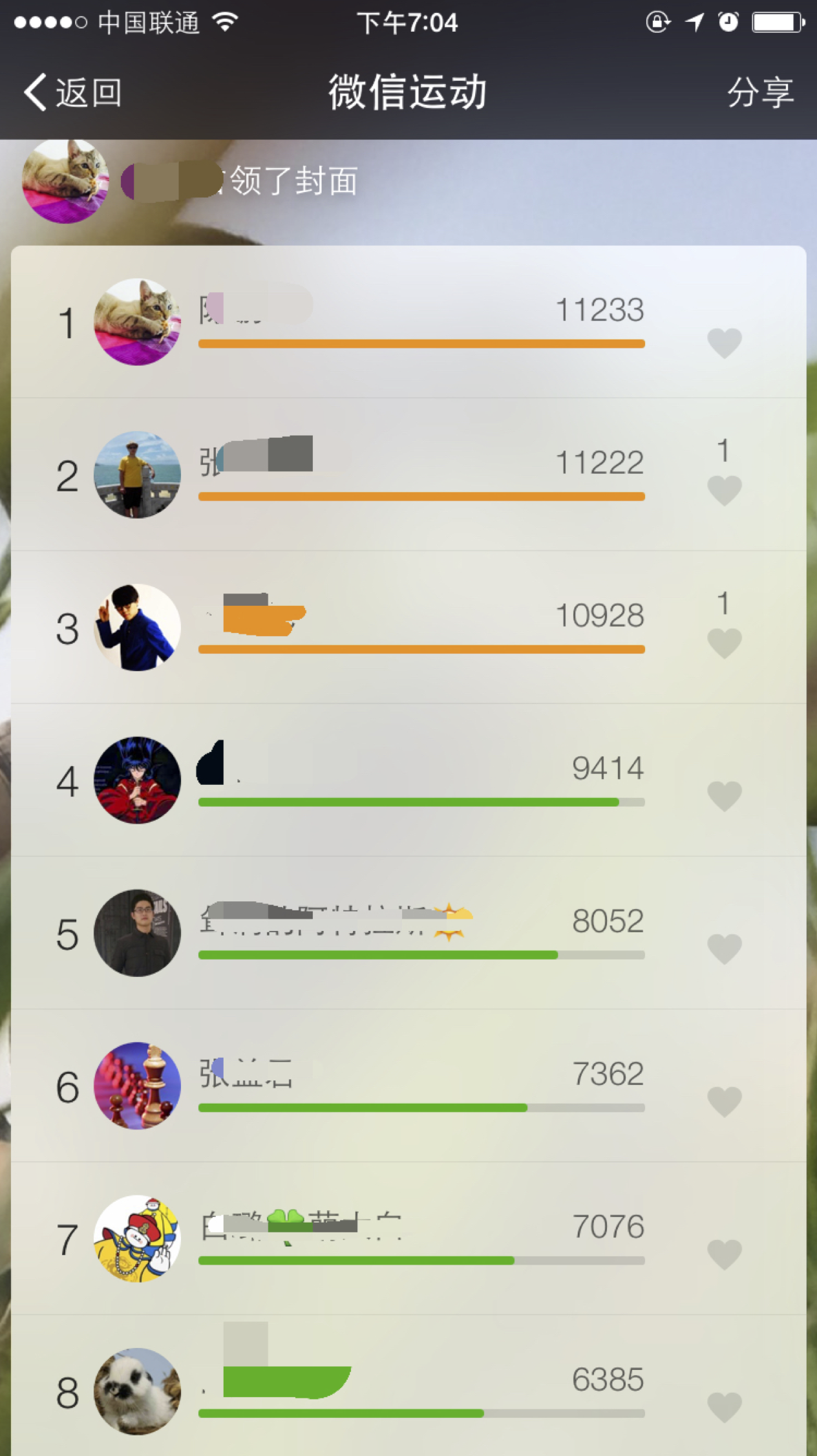Open the cover owner's cat avatar at top
This screenshot has width=817, height=1456.
(x=65, y=181)
